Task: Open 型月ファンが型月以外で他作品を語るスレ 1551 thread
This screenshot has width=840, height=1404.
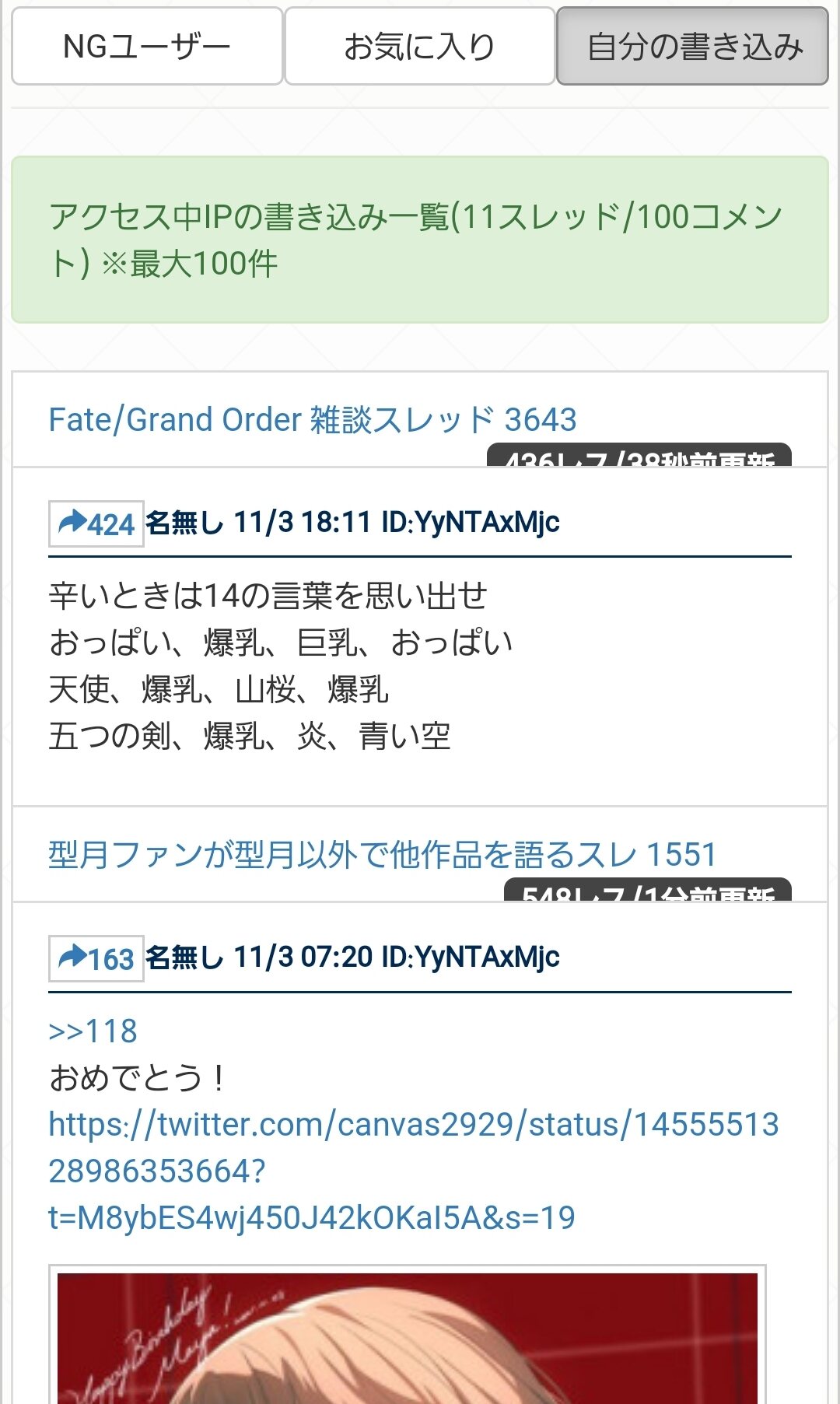Action: [x=382, y=855]
